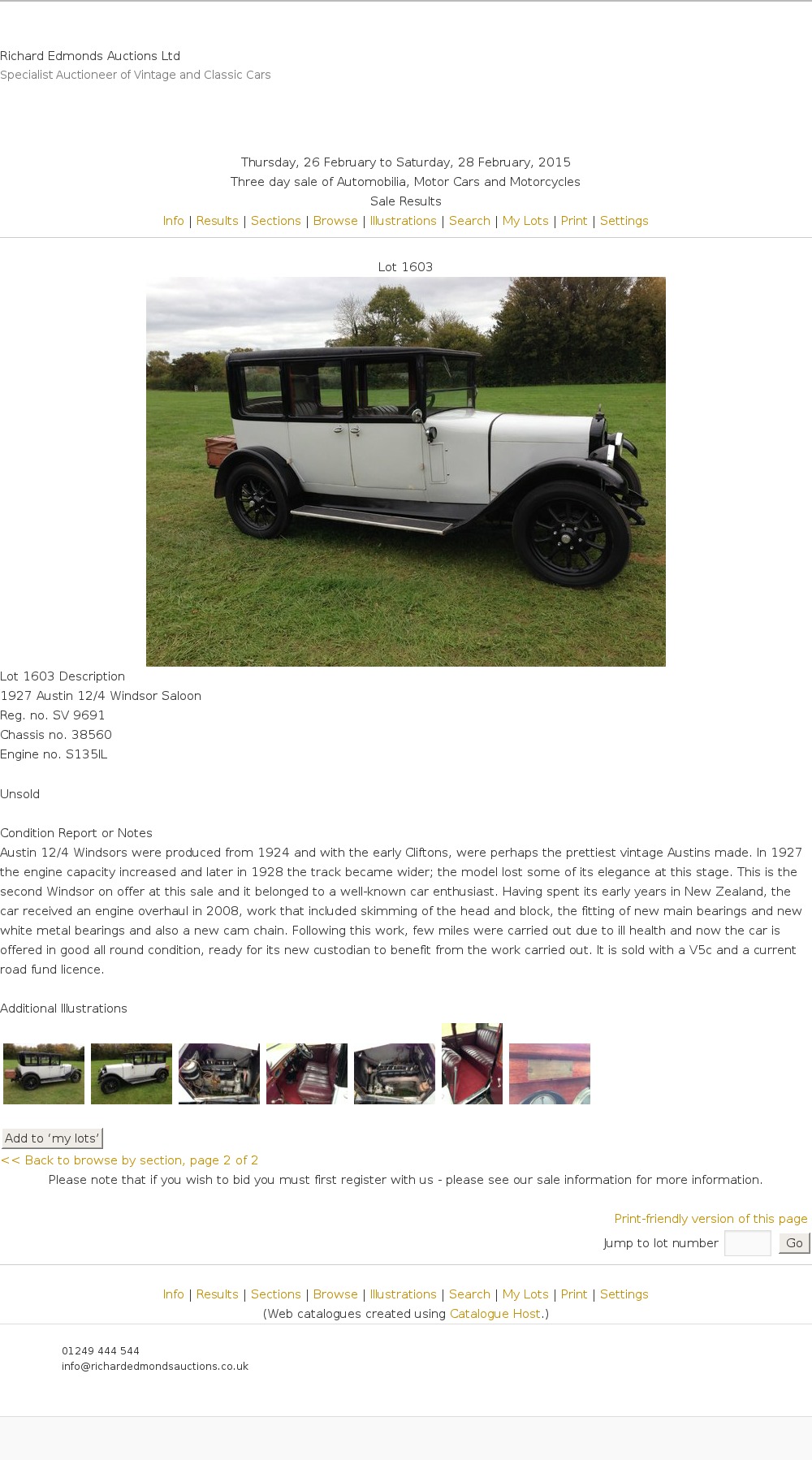Screen dimensions: 812x1460
Task: View My Lots from top menu
Action: pos(525,221)
